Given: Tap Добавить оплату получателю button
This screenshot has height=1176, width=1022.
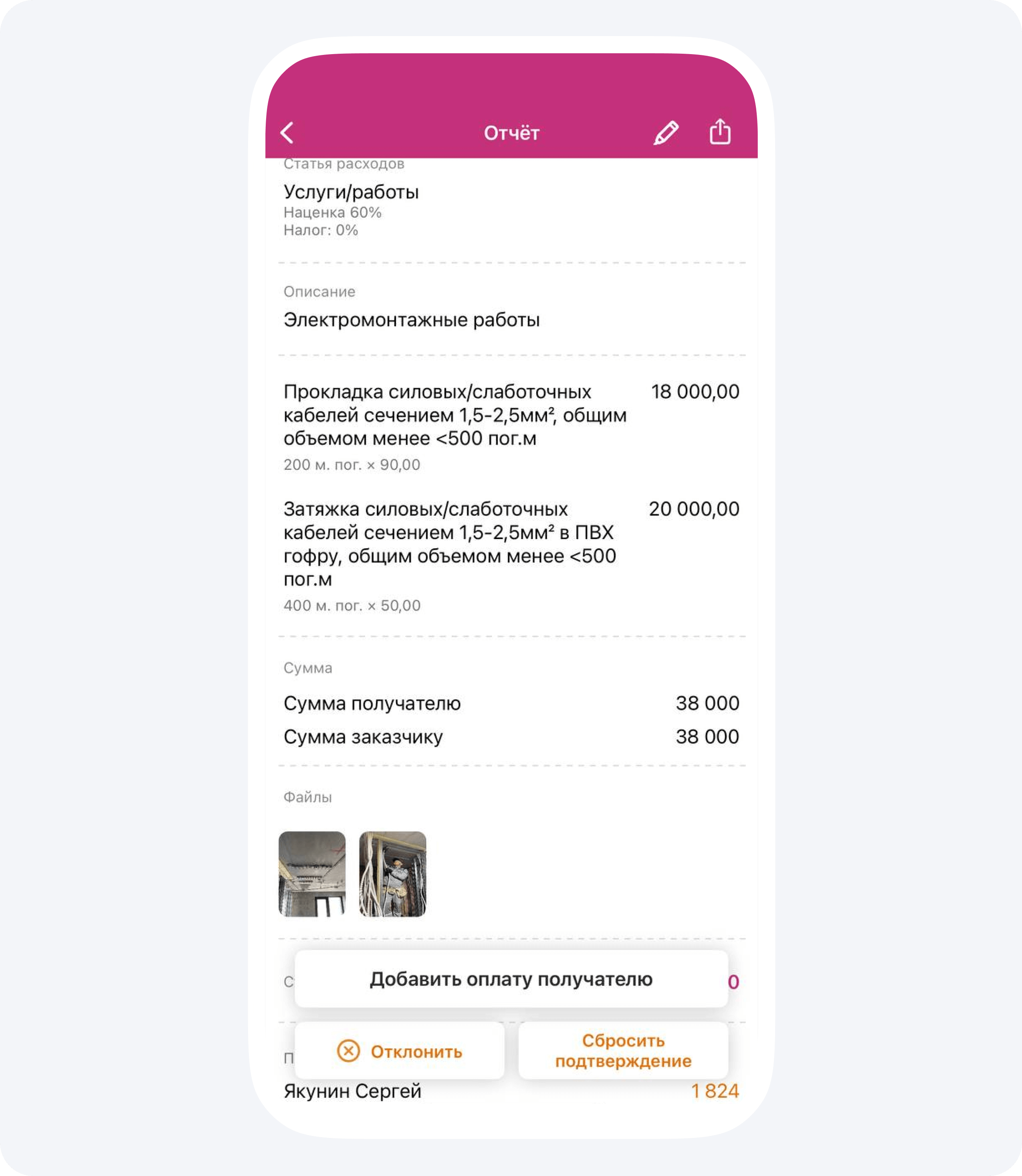Looking at the screenshot, I should (511, 979).
